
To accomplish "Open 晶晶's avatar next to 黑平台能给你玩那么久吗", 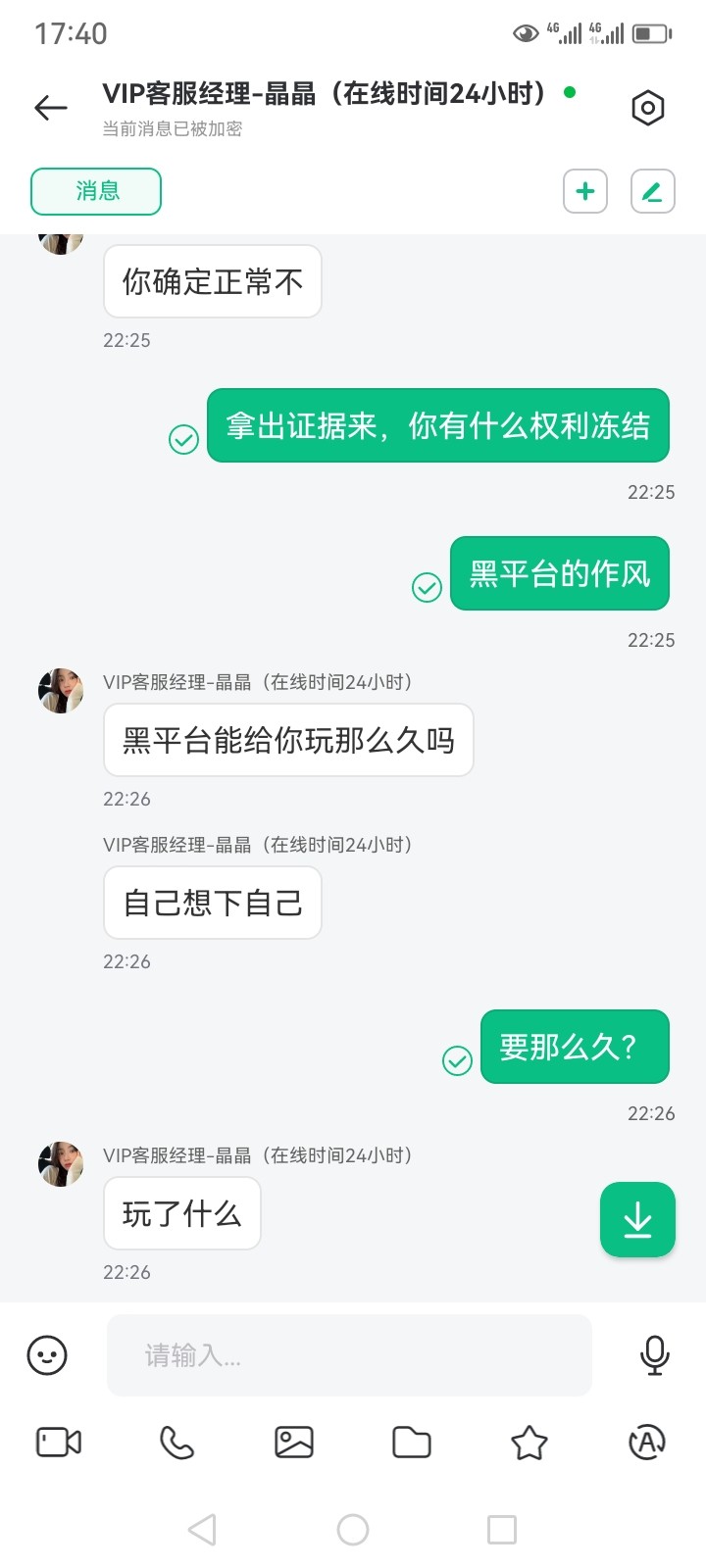I will pyautogui.click(x=61, y=691).
